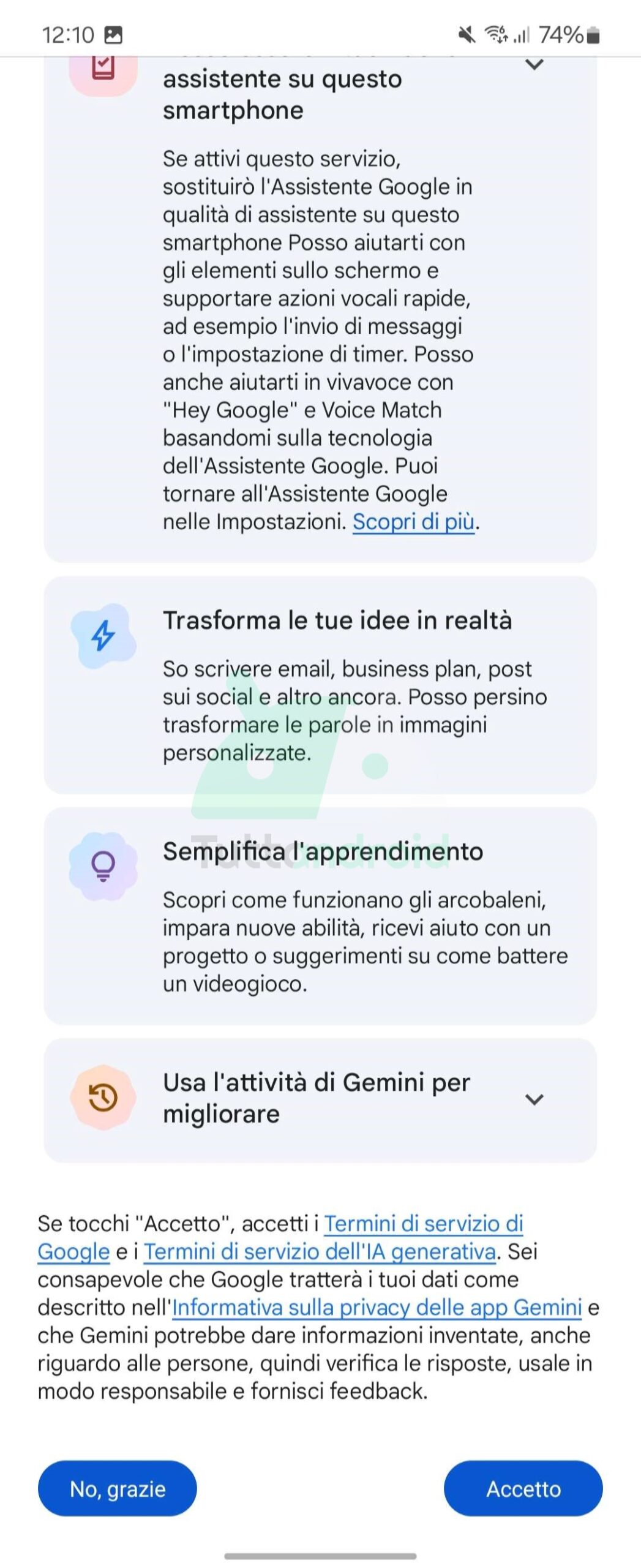Expand "Usa l'attività di Gemini per migliorare"

click(x=534, y=1099)
